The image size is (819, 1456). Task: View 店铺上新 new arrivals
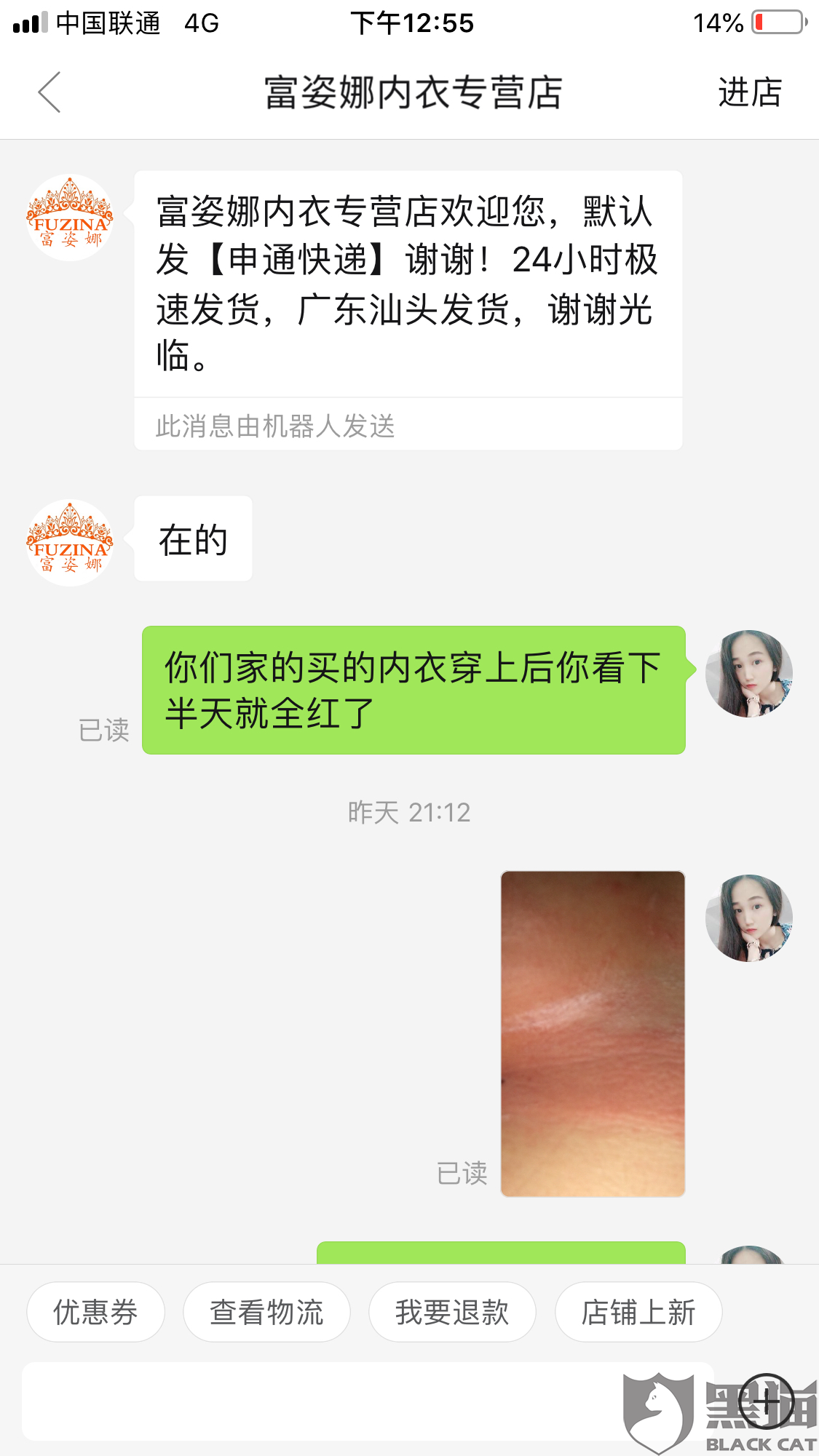coord(638,1312)
